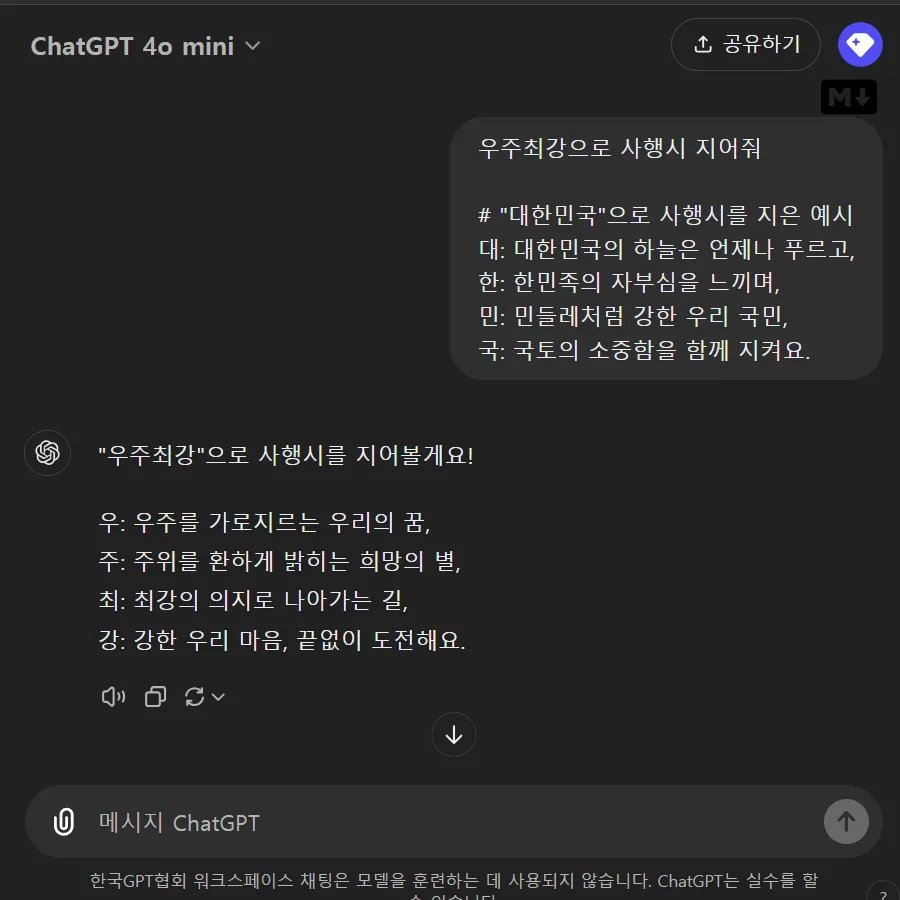Open the profile avatar icon
The height and width of the screenshot is (900, 900).
pyautogui.click(x=860, y=44)
